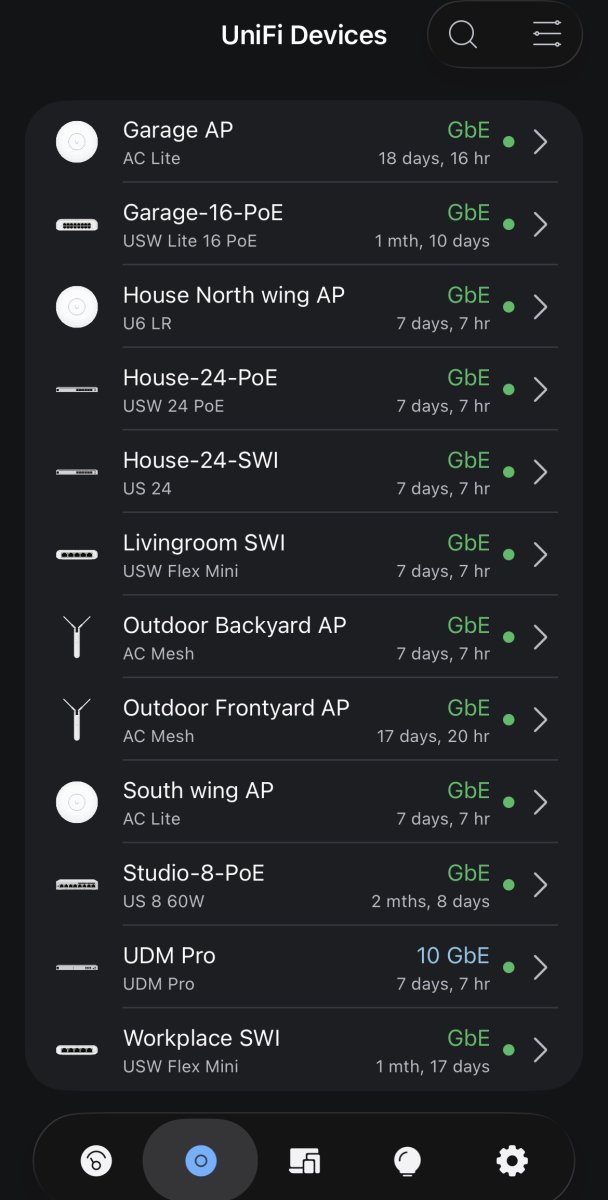
Task: Open the settings gear tab
Action: [512, 1160]
